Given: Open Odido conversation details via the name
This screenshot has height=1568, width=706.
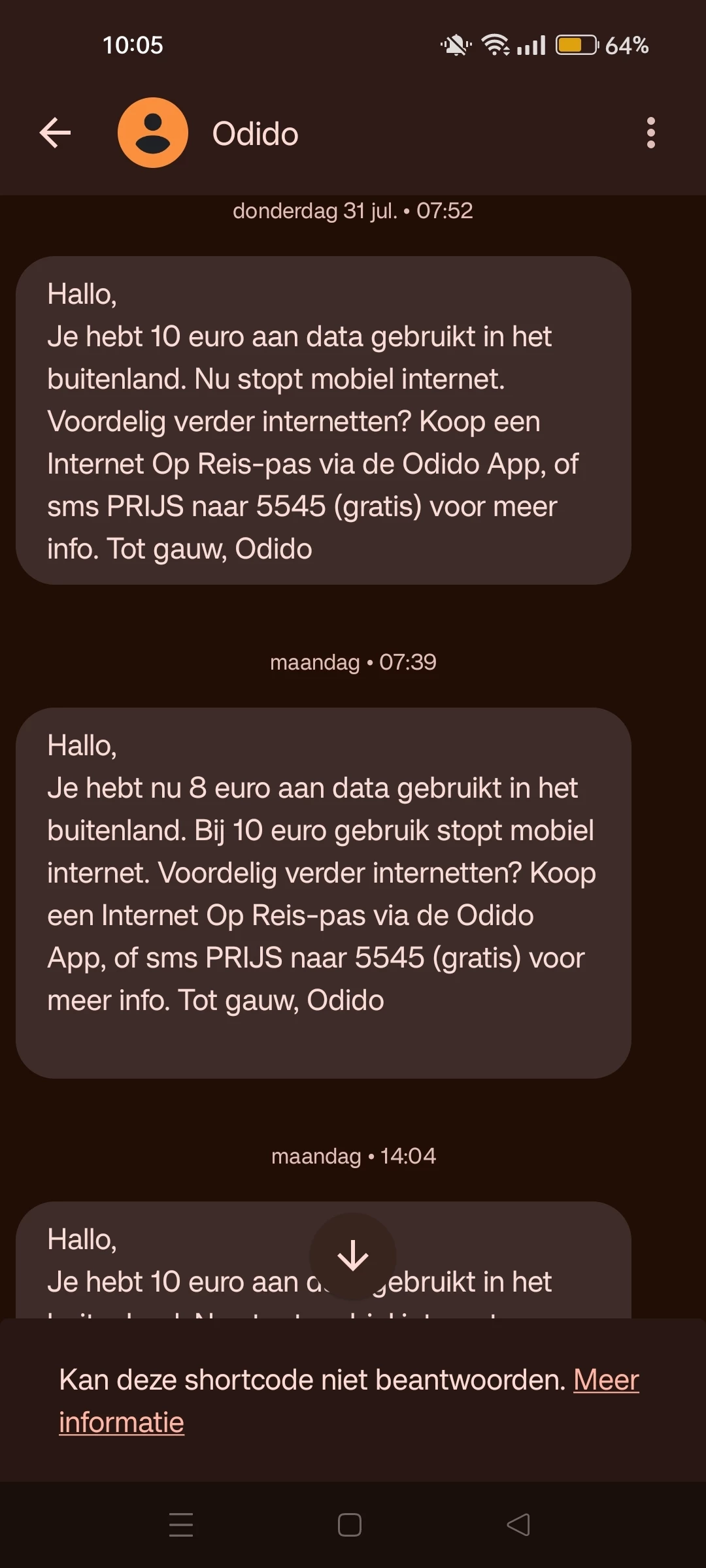Looking at the screenshot, I should 255,134.
